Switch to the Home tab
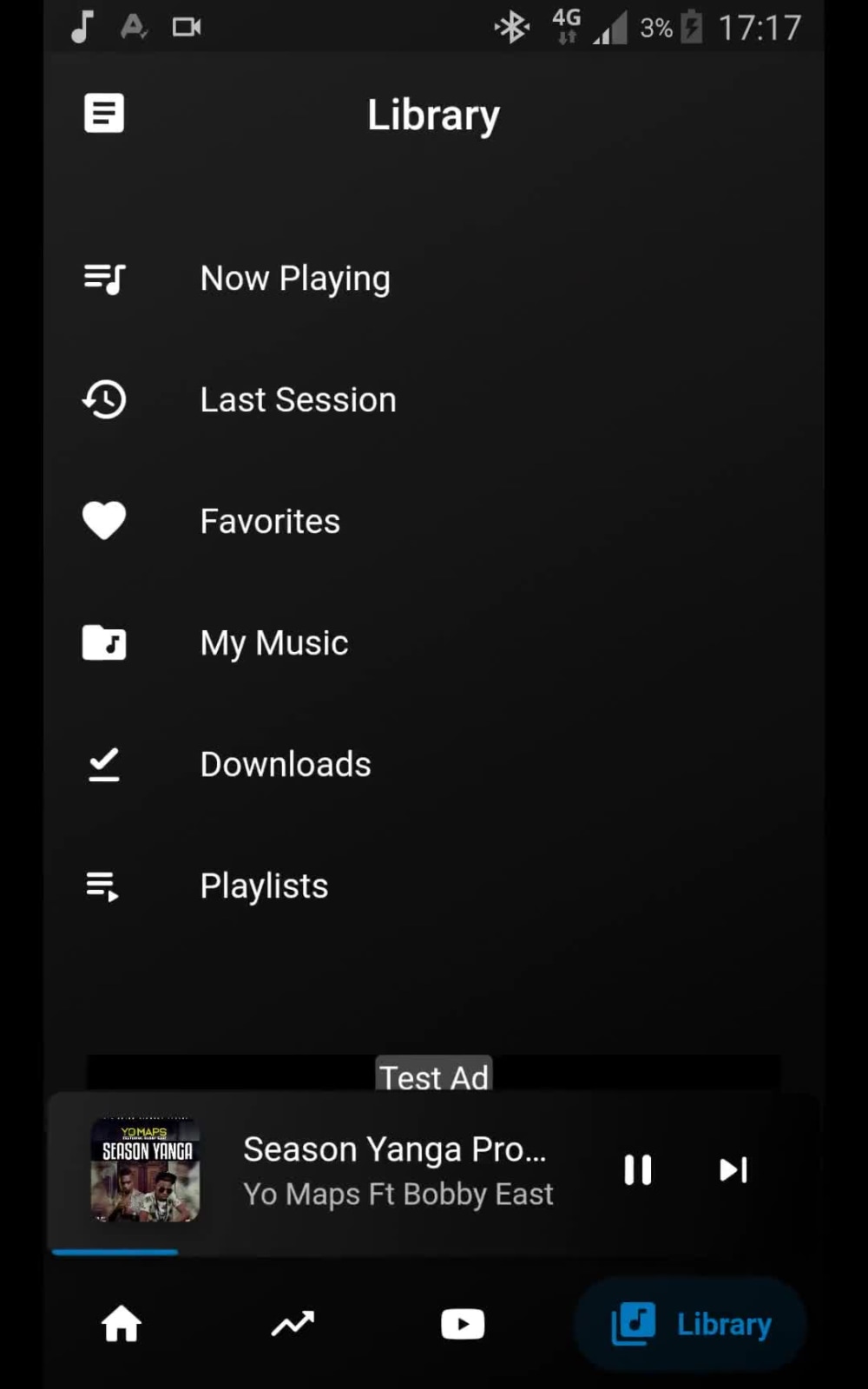868x1389 pixels. (x=122, y=1325)
